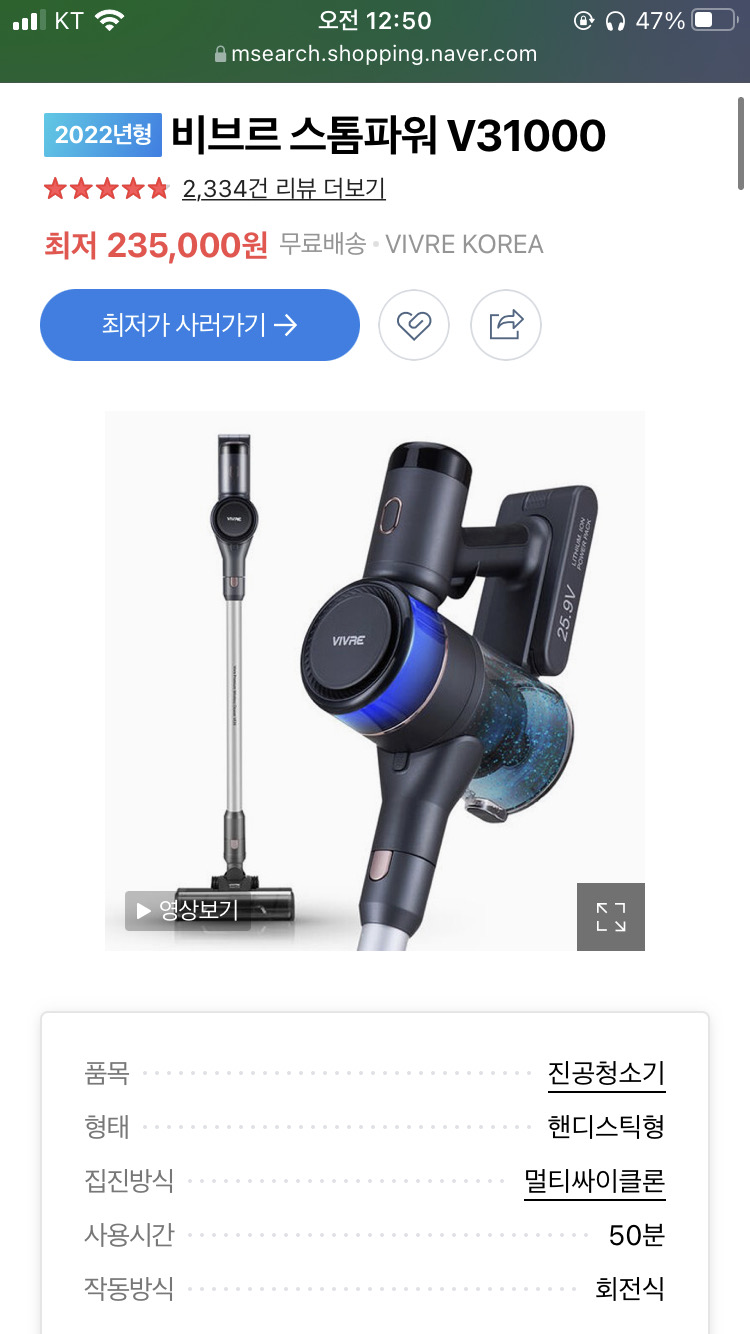The height and width of the screenshot is (1334, 750).
Task: Tap the VIVRE KOREA seller name
Action: (x=463, y=243)
